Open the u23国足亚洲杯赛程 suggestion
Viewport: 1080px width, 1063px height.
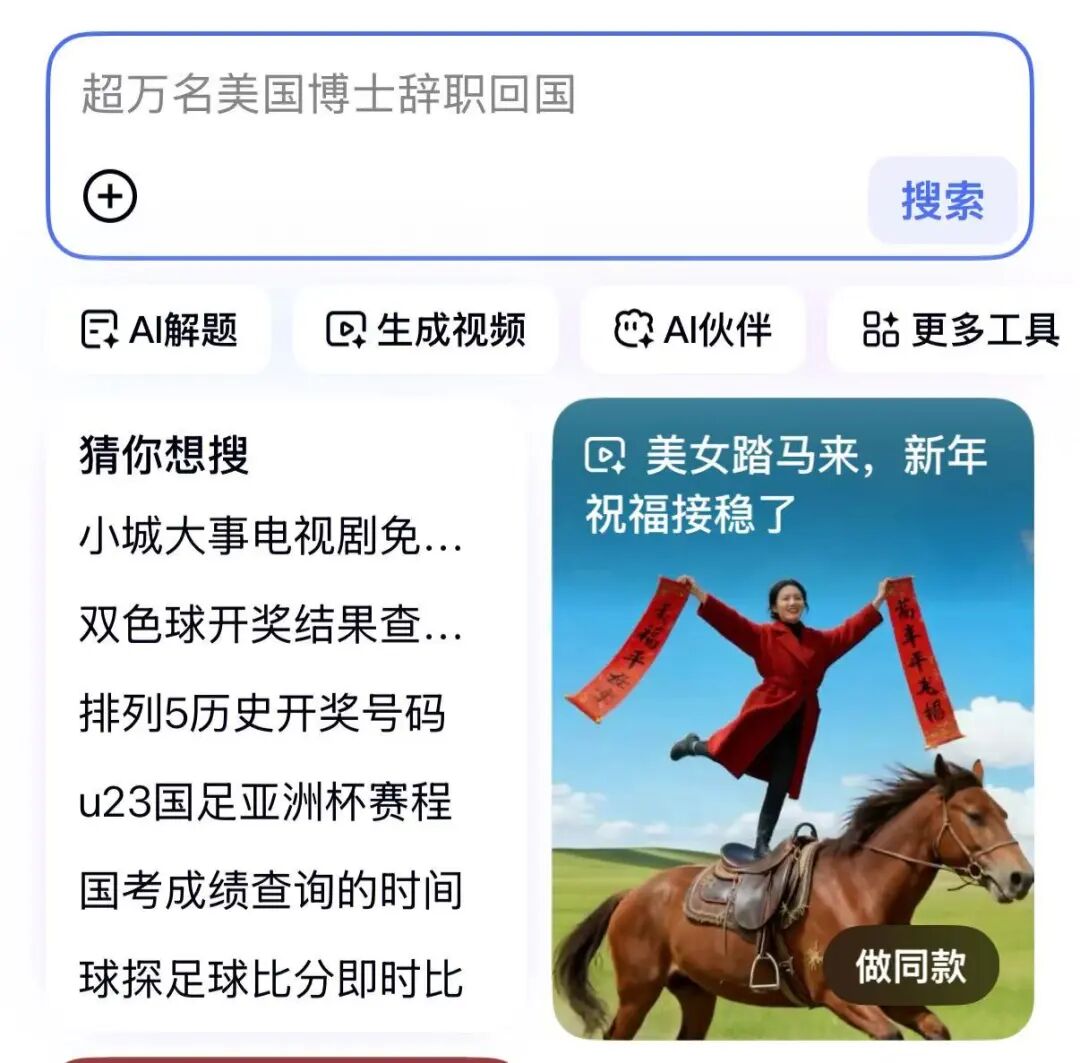pos(265,803)
